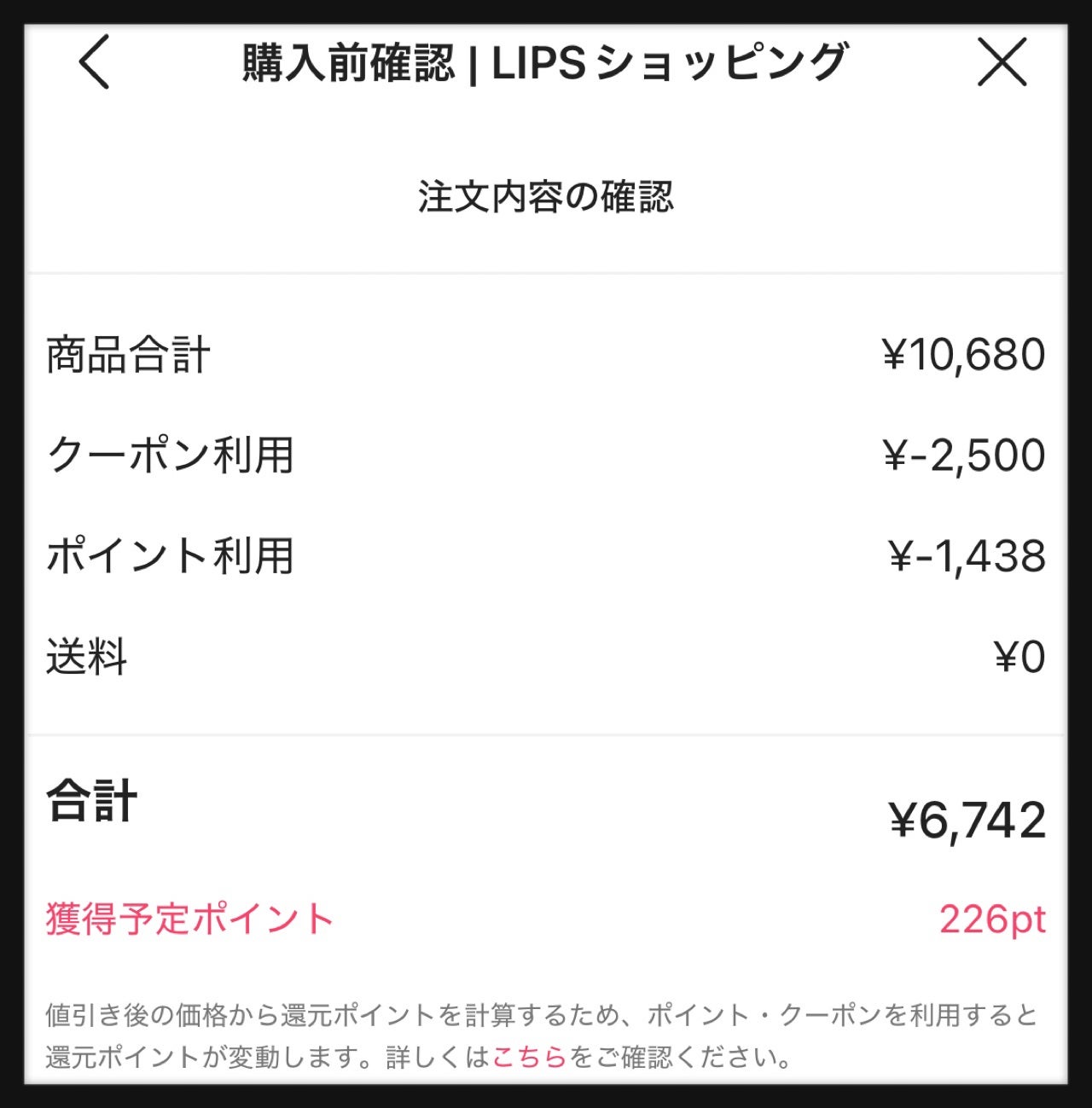Select the ¥-2,500 coupon discount value
Screen dimensions: 1092x1108
click(x=962, y=455)
